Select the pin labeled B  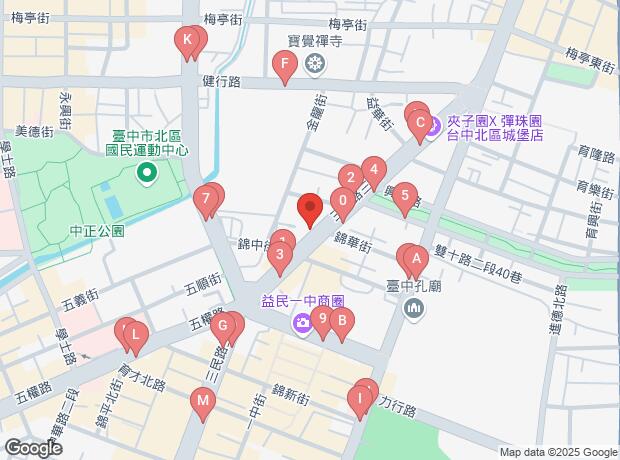(x=341, y=321)
